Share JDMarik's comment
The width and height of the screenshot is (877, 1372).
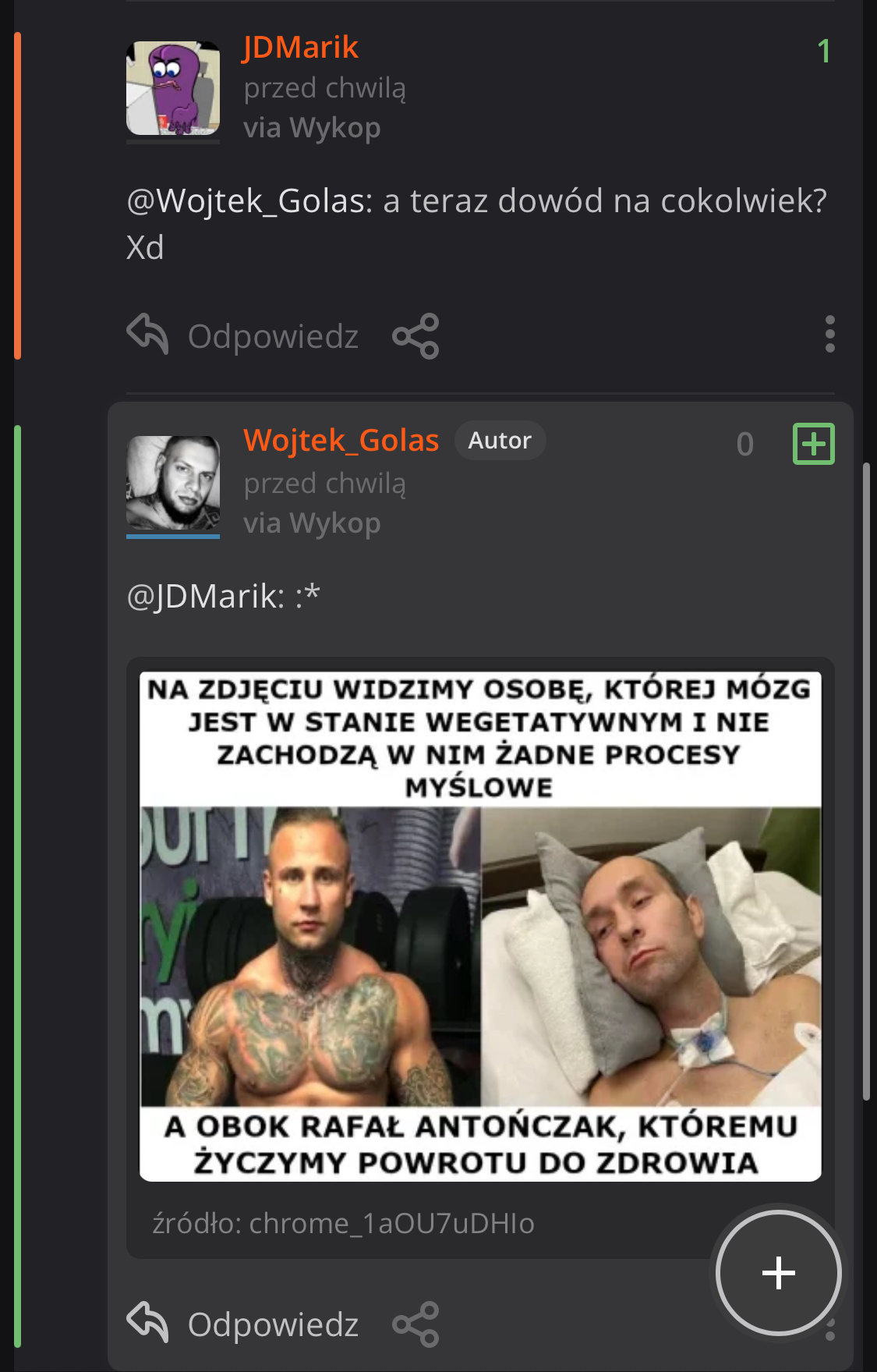click(416, 336)
